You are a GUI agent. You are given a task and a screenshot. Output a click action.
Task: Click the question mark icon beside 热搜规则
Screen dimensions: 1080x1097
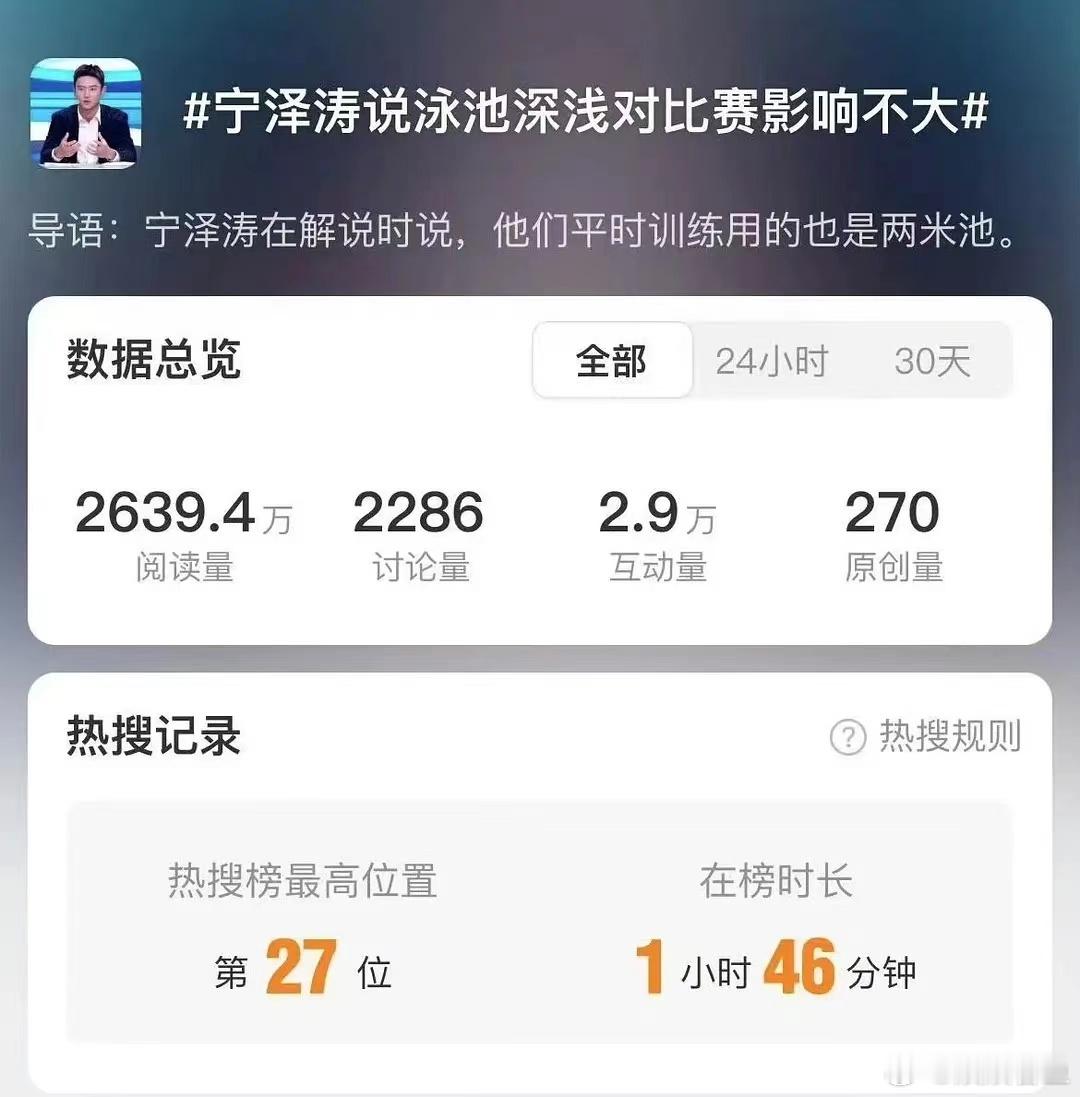click(847, 737)
